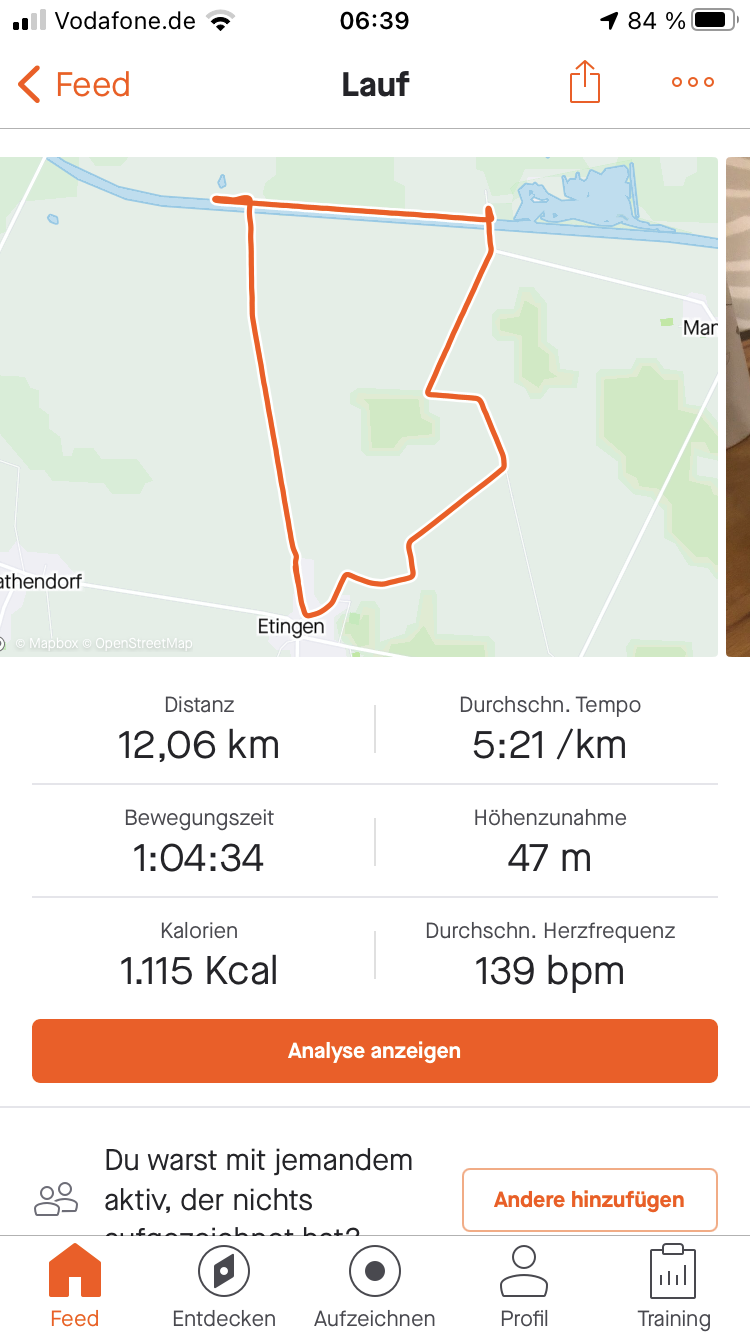
Task: Share this run activity
Action: 585,83
